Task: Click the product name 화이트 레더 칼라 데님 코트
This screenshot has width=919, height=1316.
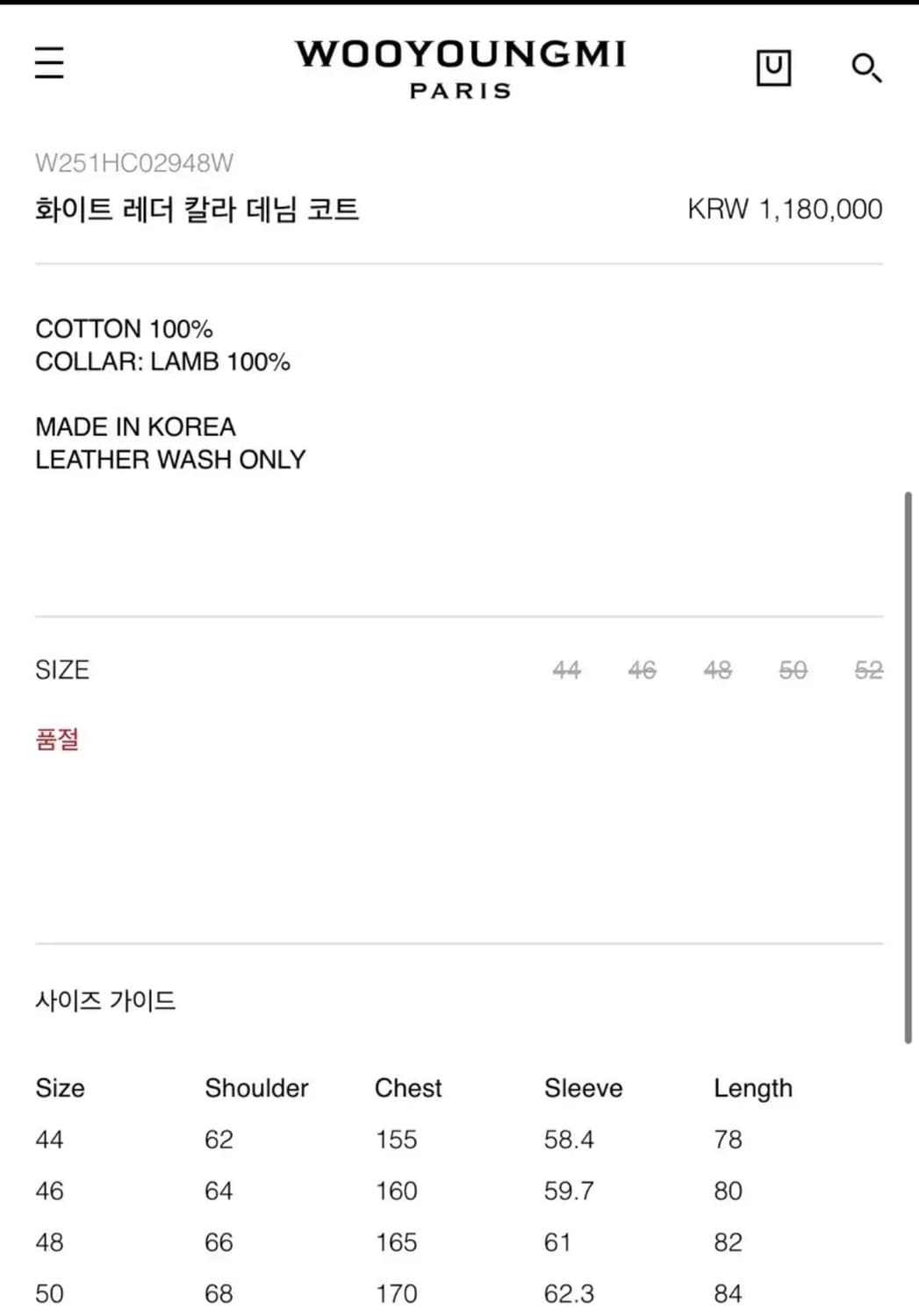Action: click(197, 210)
